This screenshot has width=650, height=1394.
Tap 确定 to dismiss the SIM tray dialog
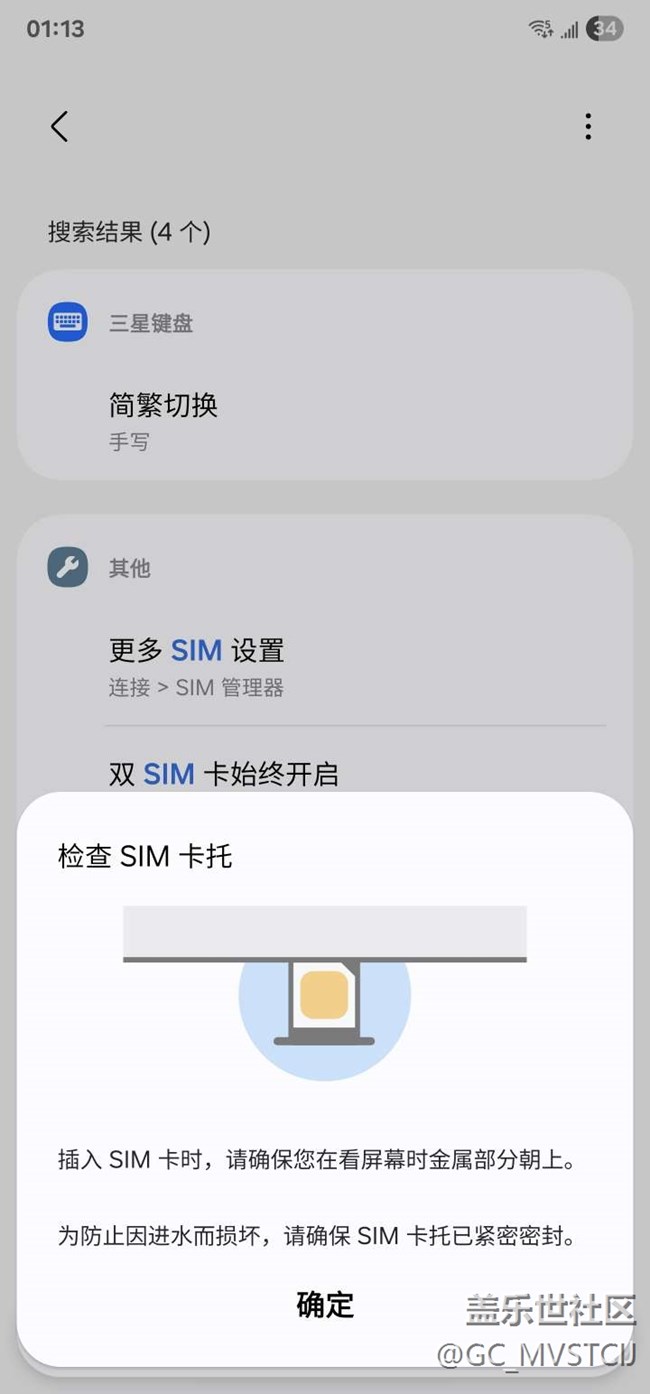click(325, 1304)
